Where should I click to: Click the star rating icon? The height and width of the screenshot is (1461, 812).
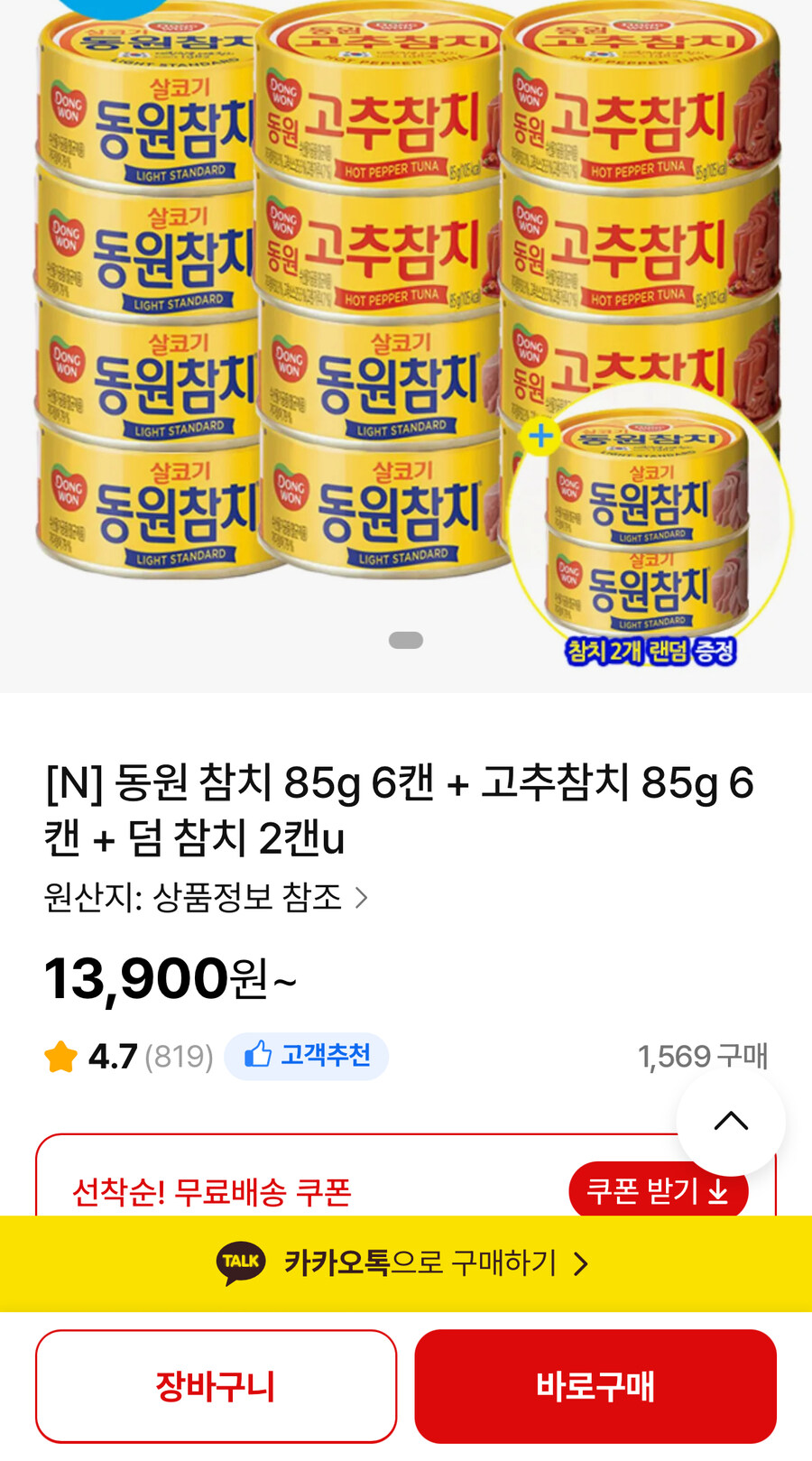(60, 1058)
